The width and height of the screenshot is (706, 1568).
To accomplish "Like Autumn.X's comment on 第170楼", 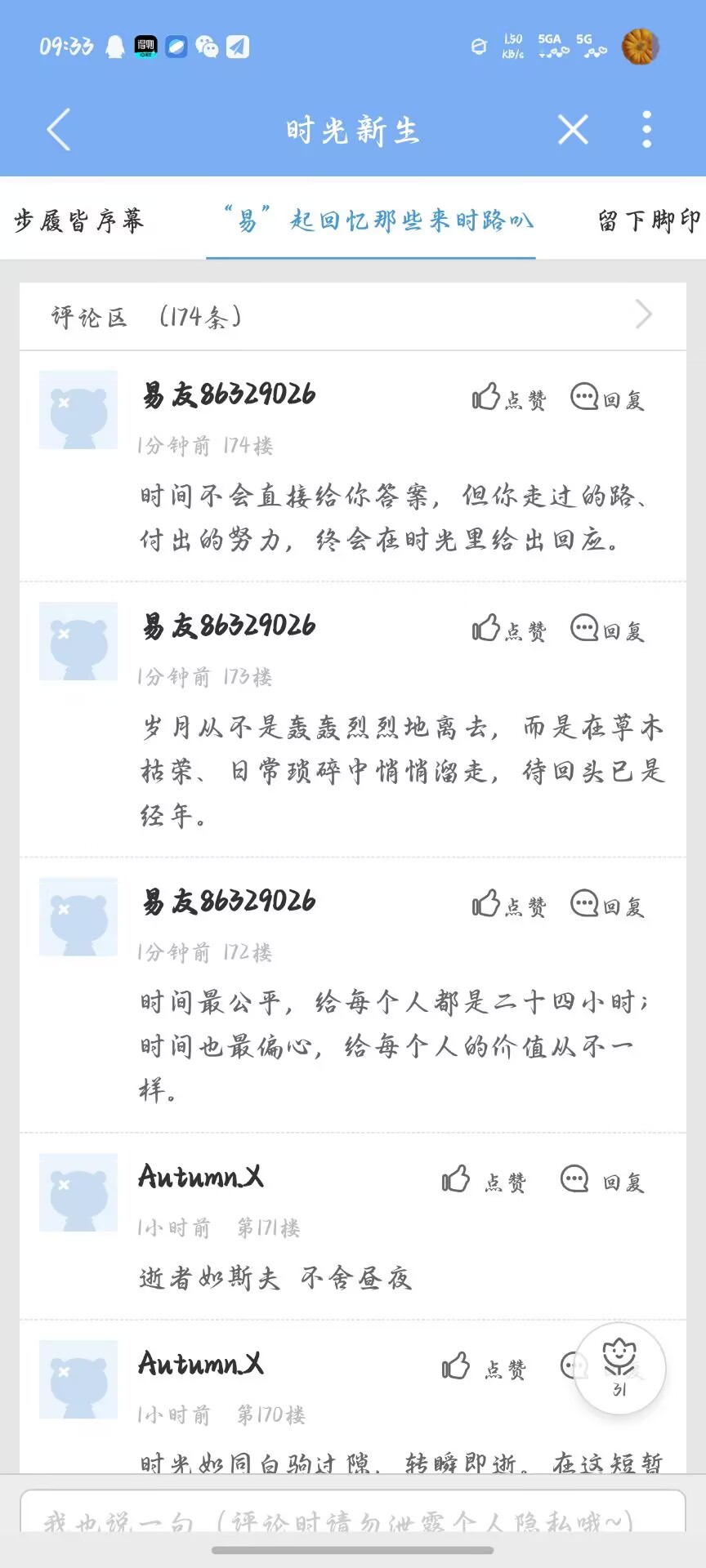I will [x=484, y=1368].
